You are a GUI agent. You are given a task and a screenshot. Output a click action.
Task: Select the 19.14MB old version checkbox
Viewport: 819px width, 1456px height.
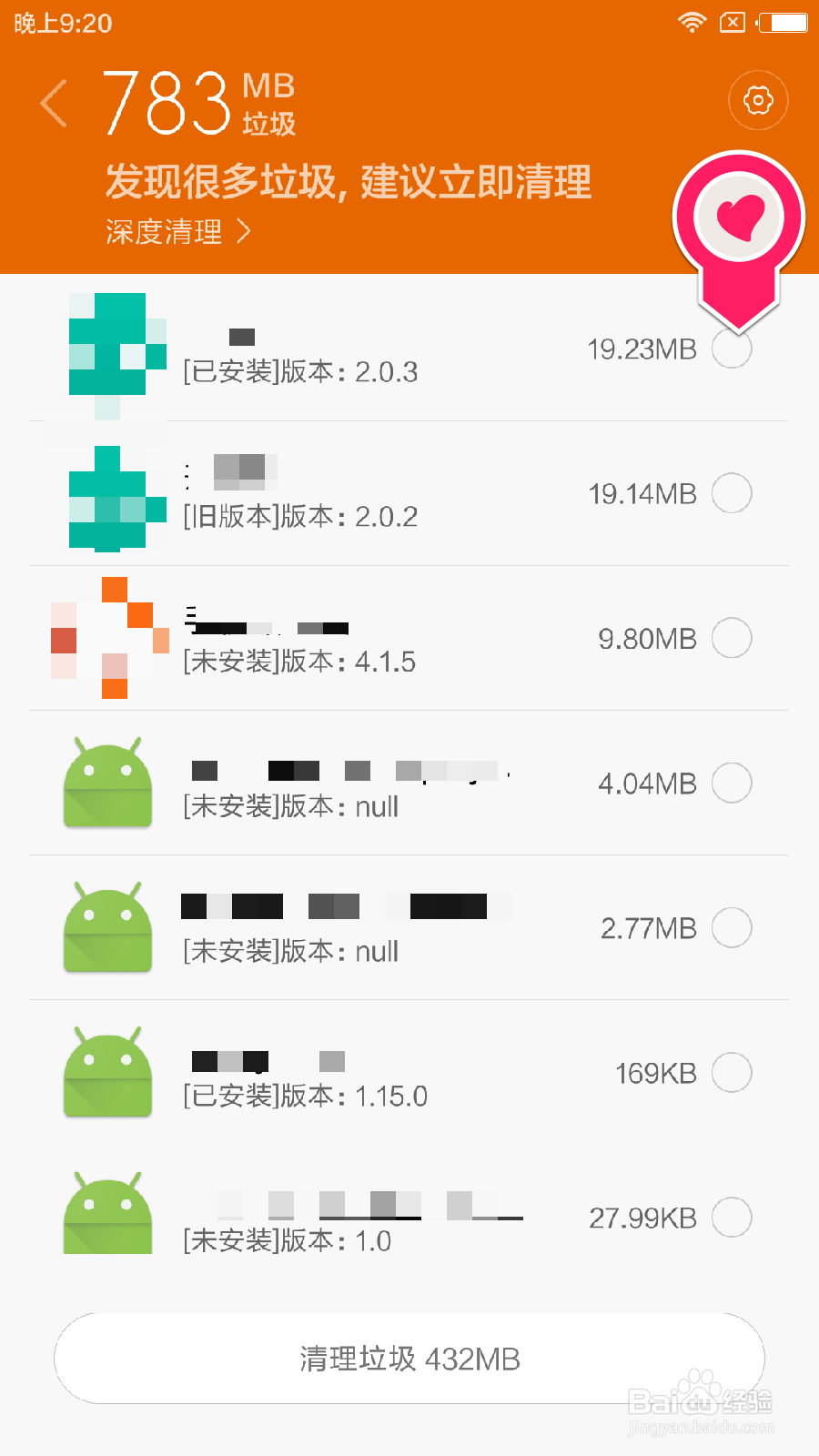coord(732,493)
